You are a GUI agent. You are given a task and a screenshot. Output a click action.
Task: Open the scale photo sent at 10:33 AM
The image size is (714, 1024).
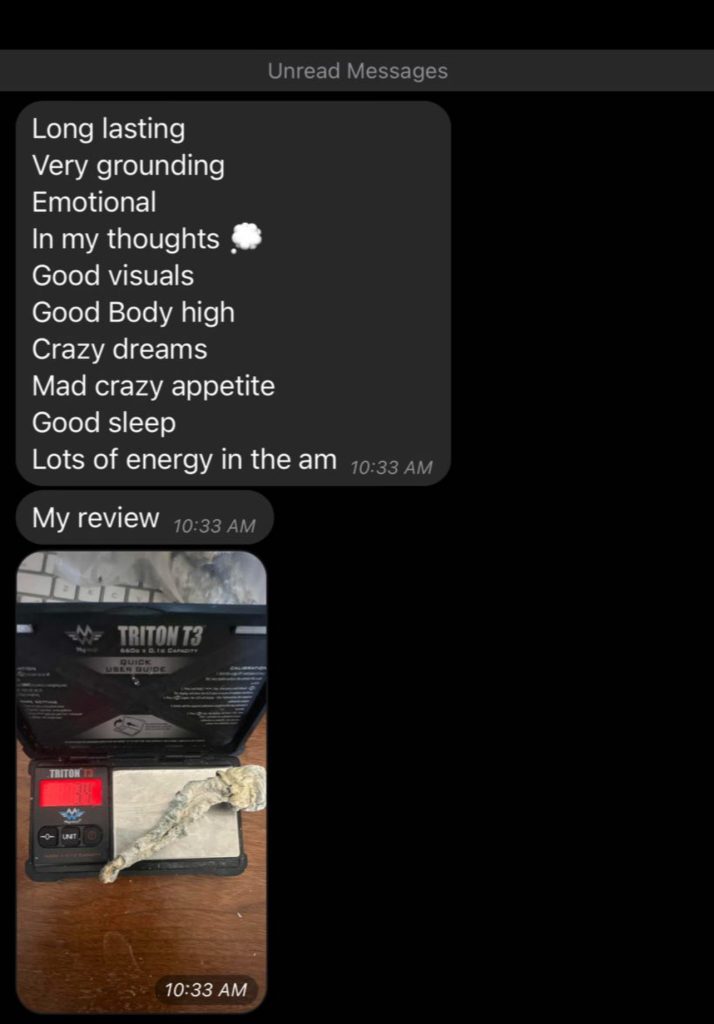(142, 780)
